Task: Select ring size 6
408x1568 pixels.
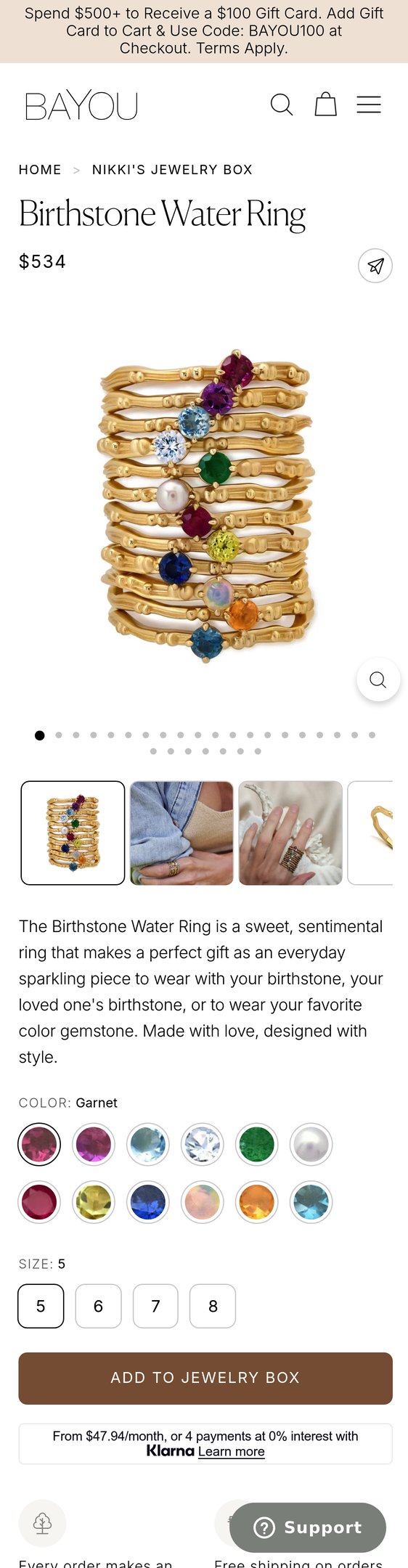Action: click(x=98, y=1306)
